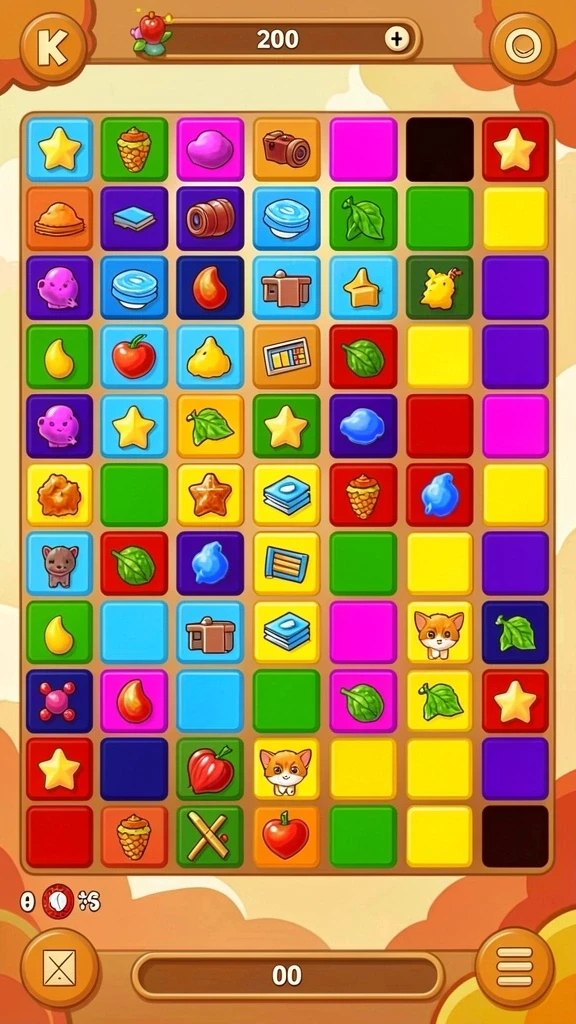Select the framed picture tile on orange

pos(287,356)
